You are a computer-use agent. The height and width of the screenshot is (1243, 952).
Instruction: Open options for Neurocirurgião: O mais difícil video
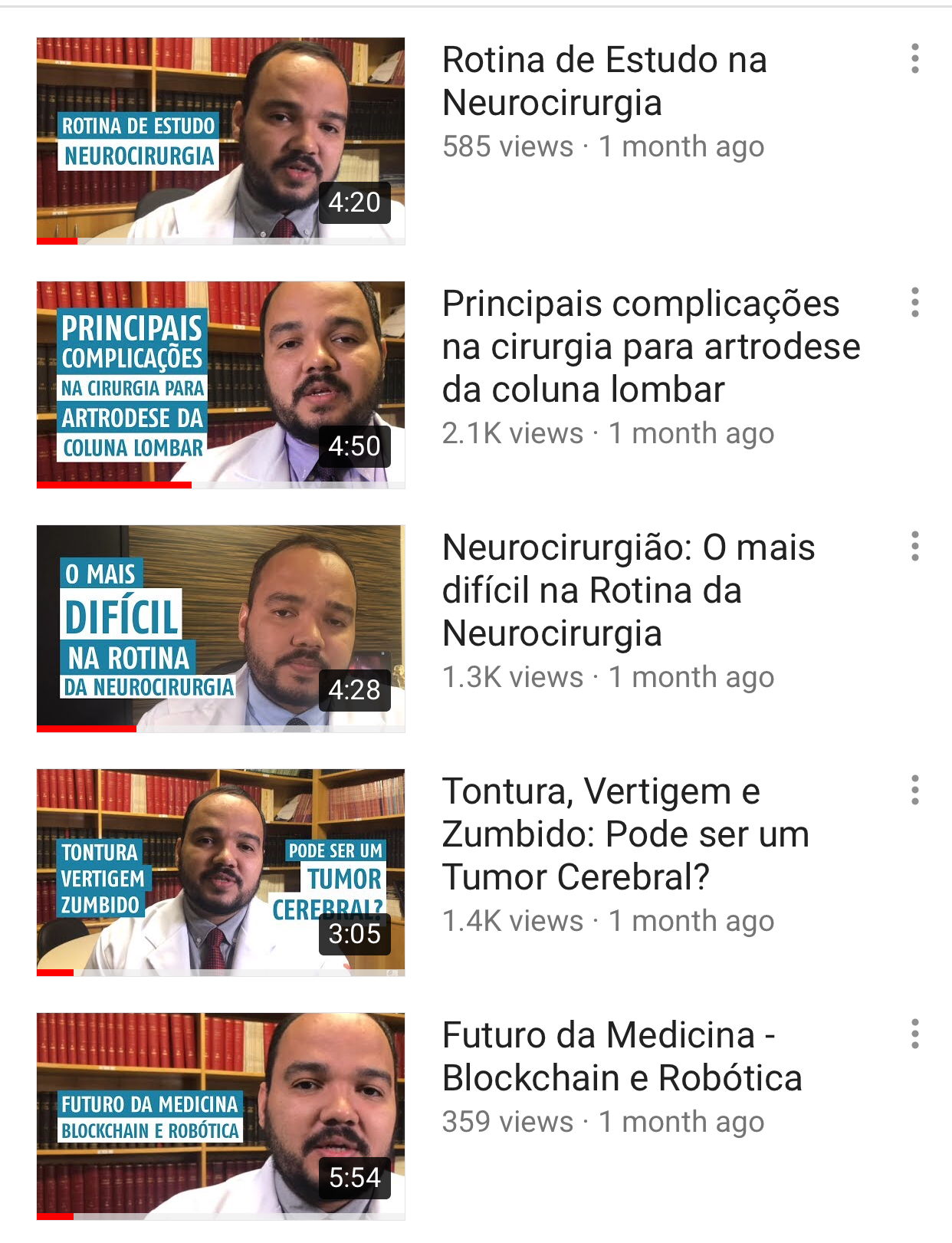914,547
